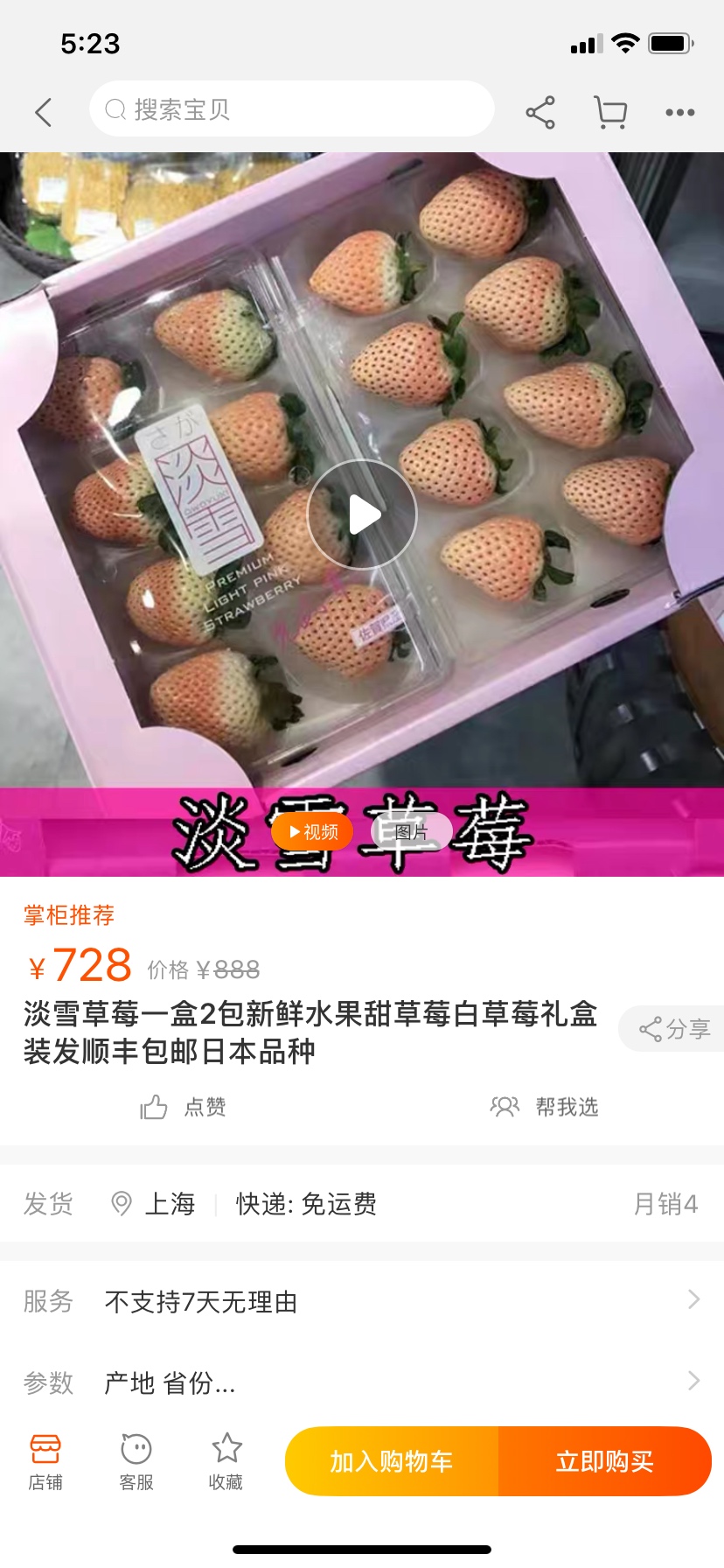Go back to the previous page
This screenshot has width=724, height=1568.
(44, 112)
